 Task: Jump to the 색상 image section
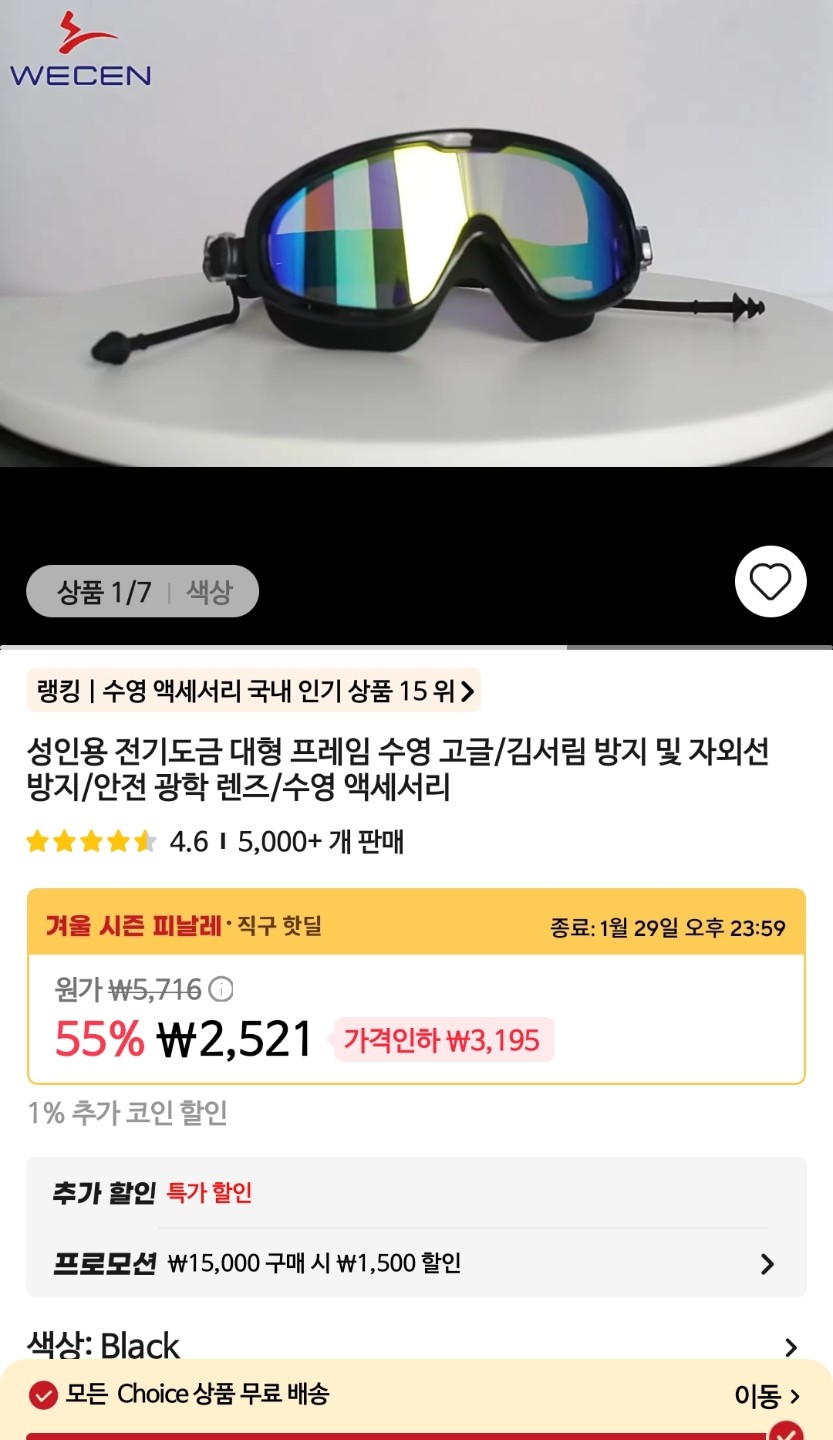208,592
